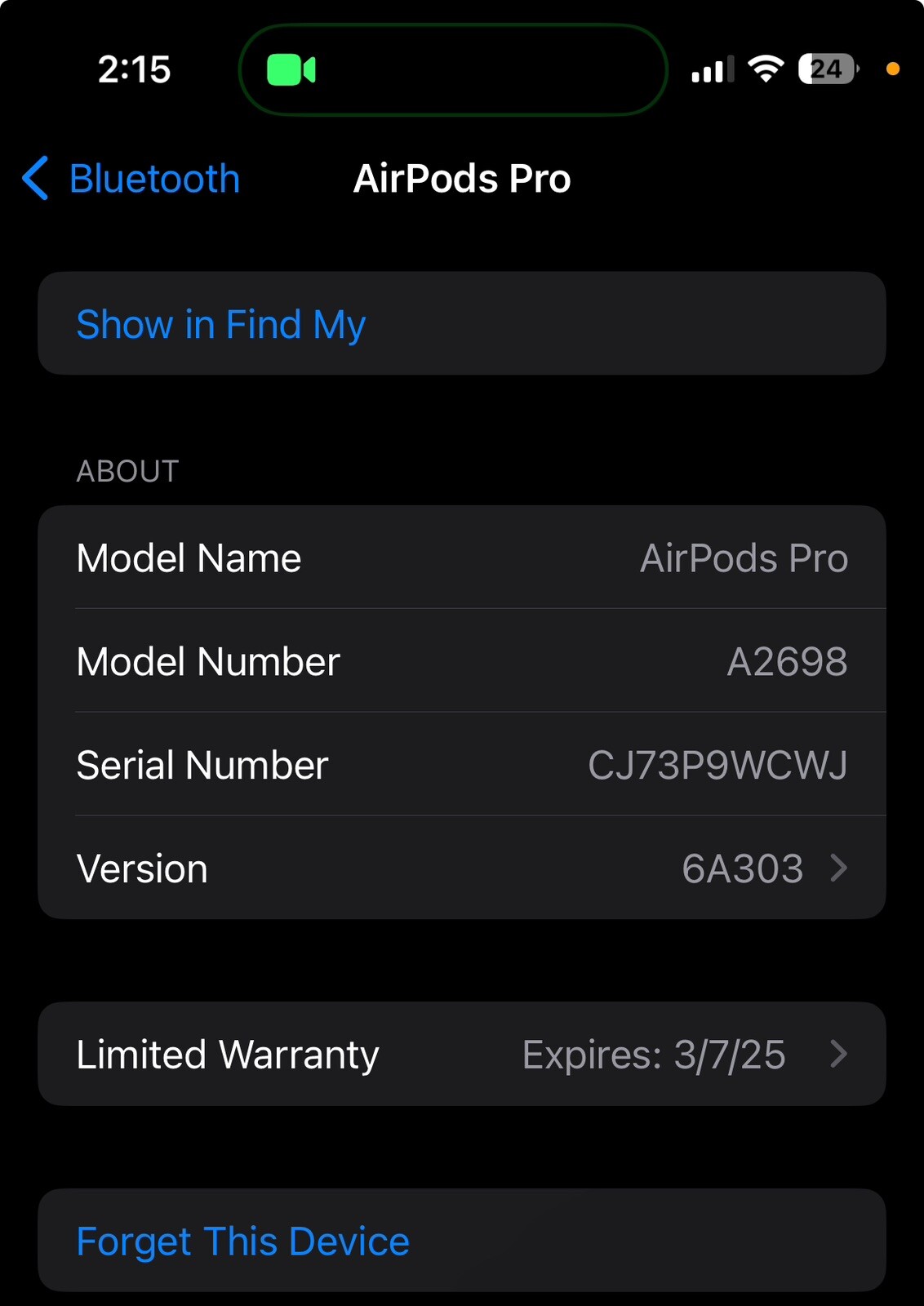Screen dimensions: 924x1306
Task: Open Limited Warranty details
Action: [x=461, y=1054]
